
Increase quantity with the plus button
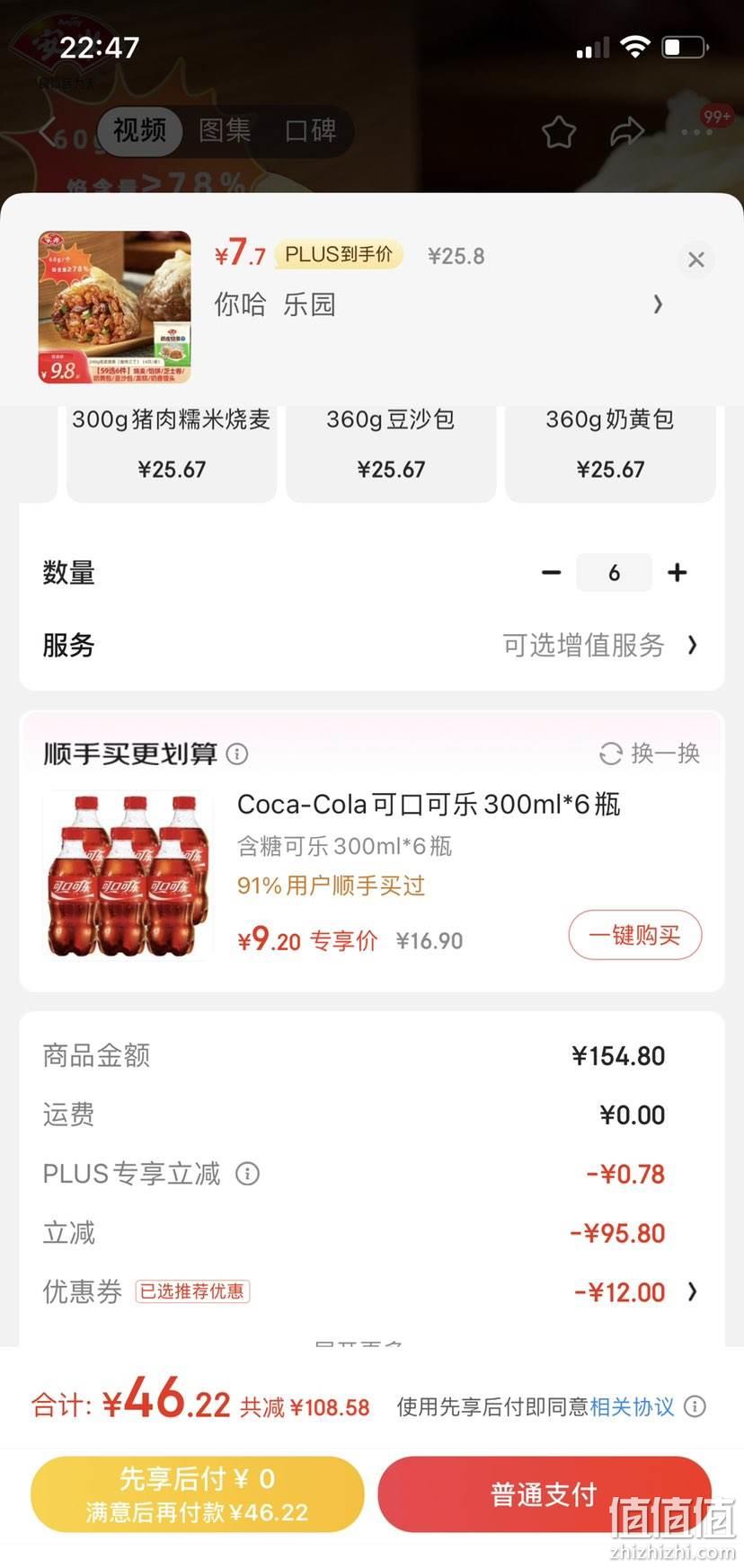(678, 572)
